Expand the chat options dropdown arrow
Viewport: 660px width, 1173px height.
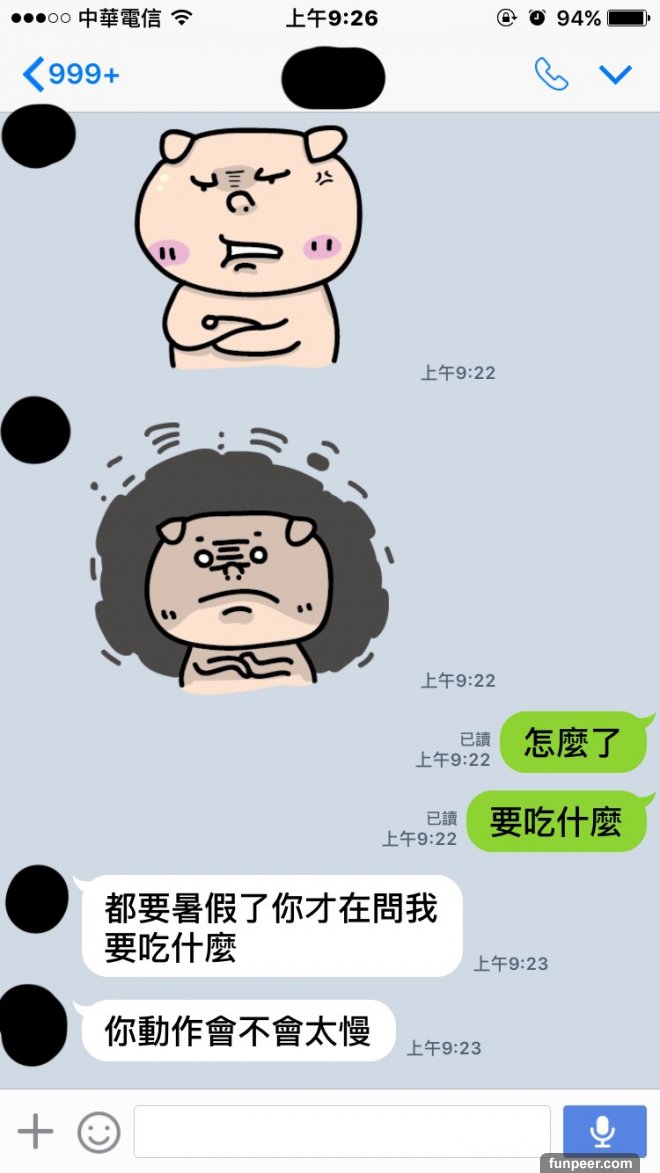(x=615, y=74)
